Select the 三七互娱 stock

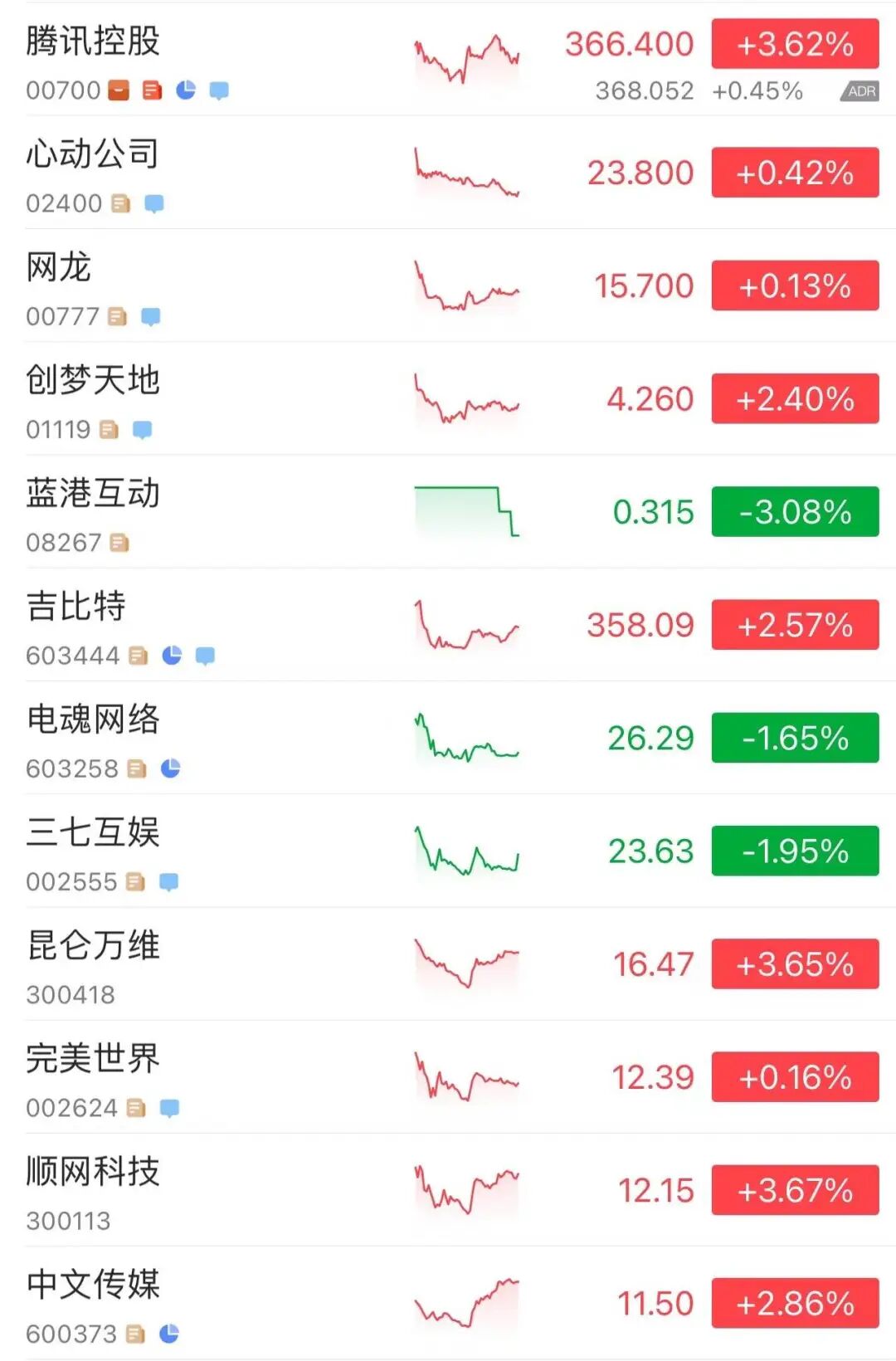click(x=93, y=832)
